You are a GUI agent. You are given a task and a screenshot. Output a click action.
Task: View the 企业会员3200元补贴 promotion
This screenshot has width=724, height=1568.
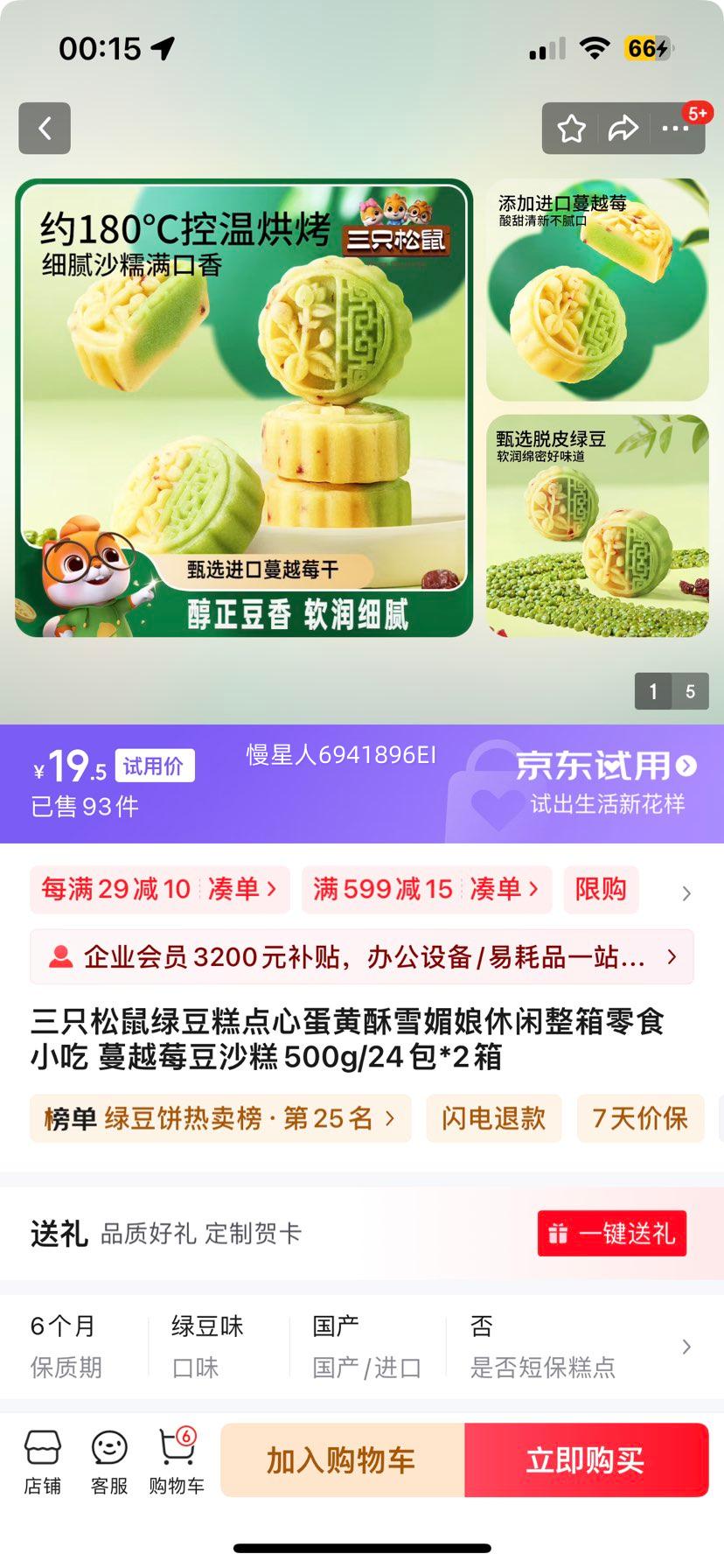click(362, 957)
